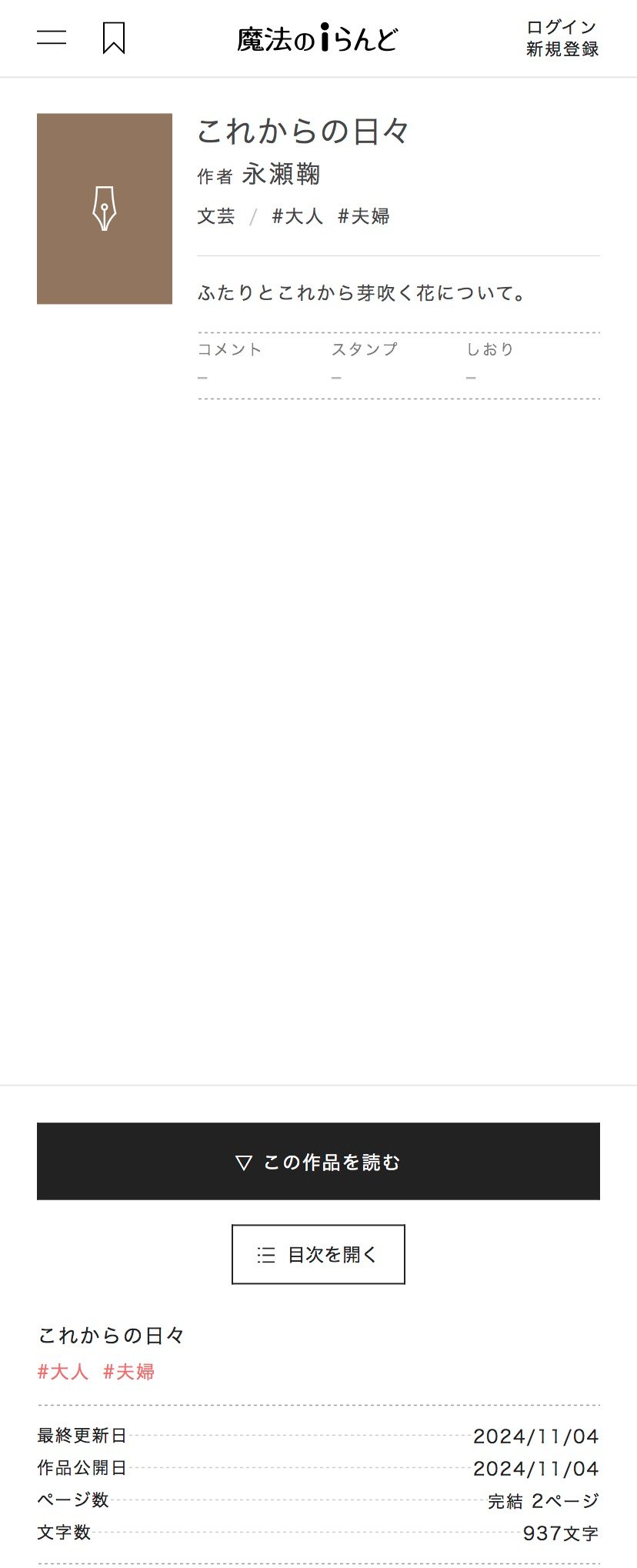This screenshot has width=637, height=1568.
Task: Go to 魔法のiらんど home logo
Action: [317, 38]
